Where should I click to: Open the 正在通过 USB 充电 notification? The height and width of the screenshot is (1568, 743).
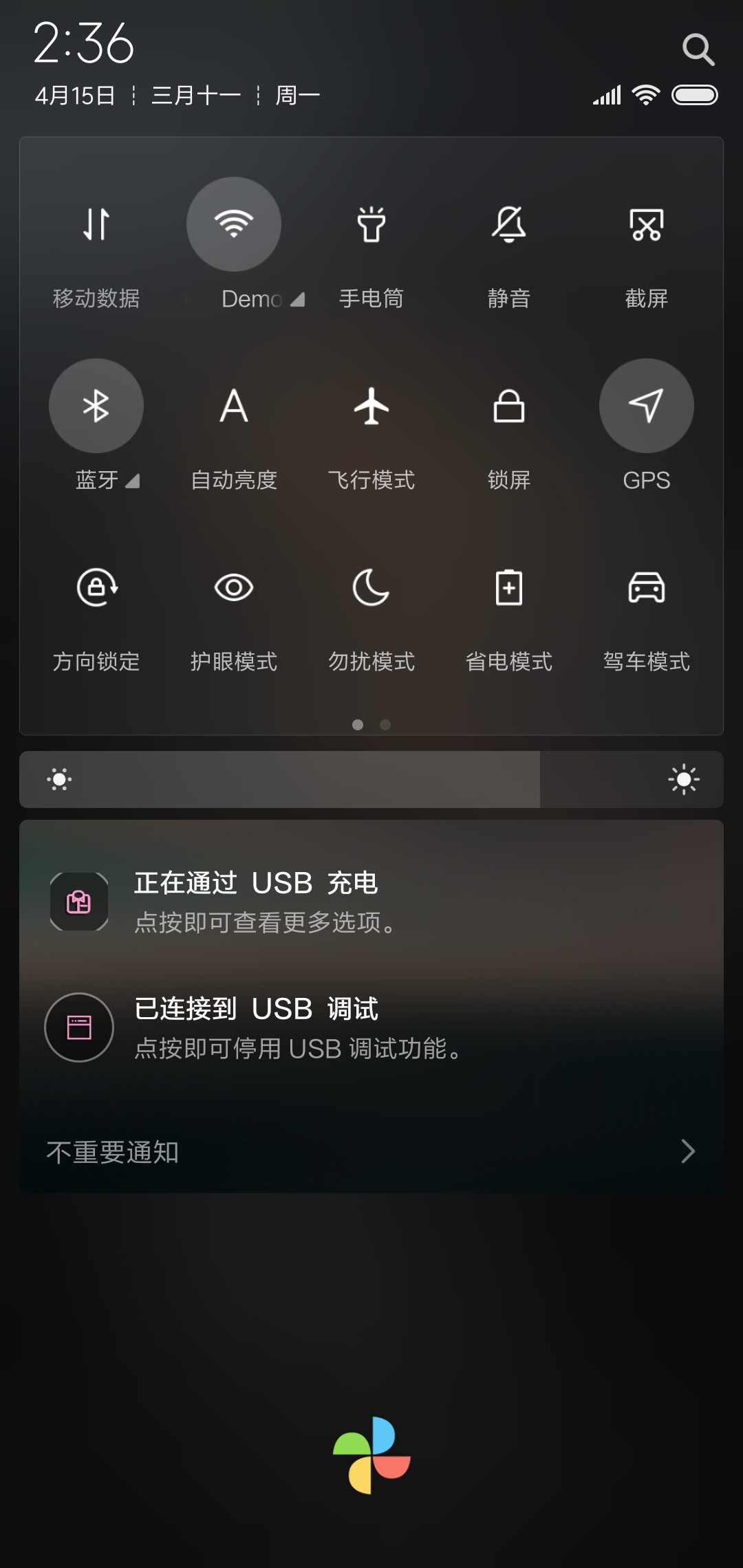(x=371, y=902)
